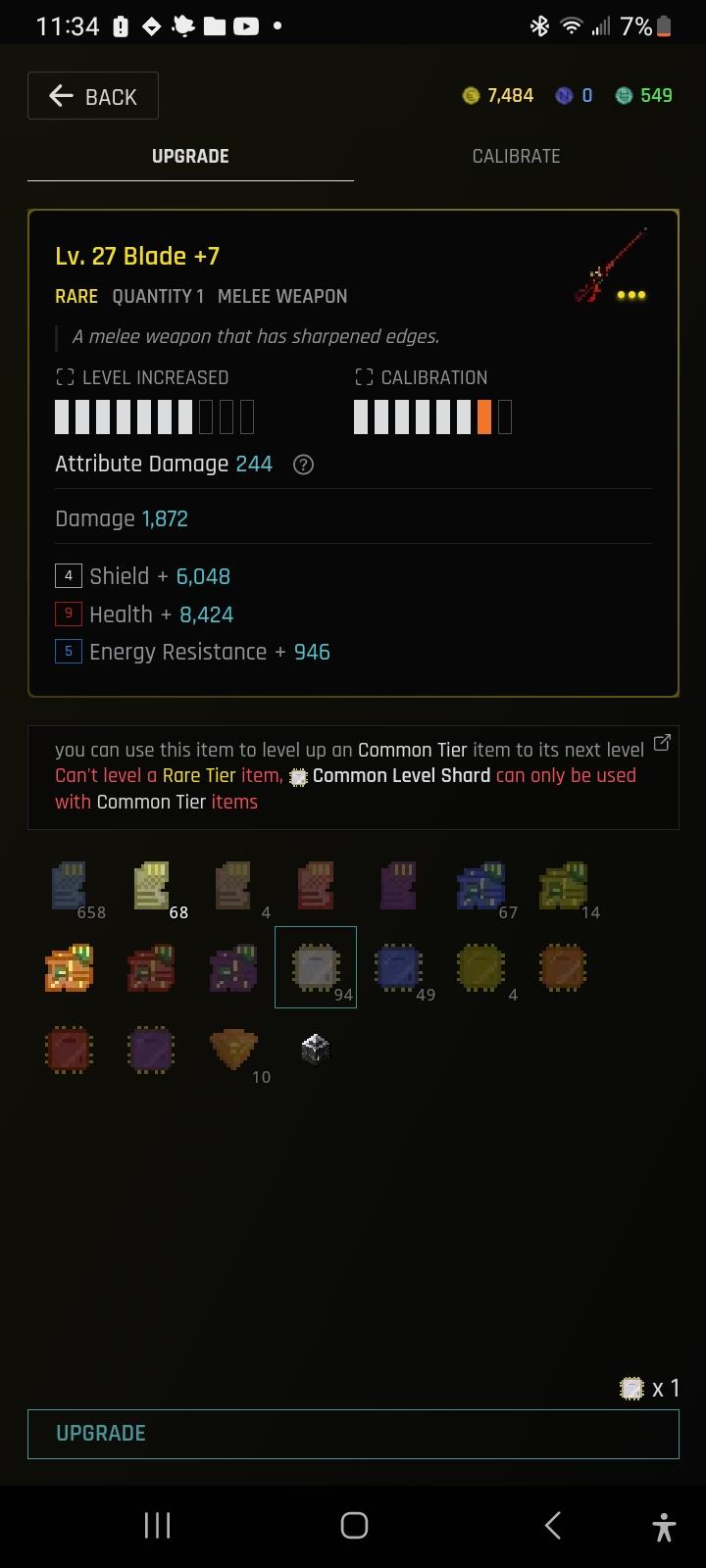This screenshot has height=1568, width=706.
Task: Choose the yellow level shard with 4
Action: (x=480, y=967)
